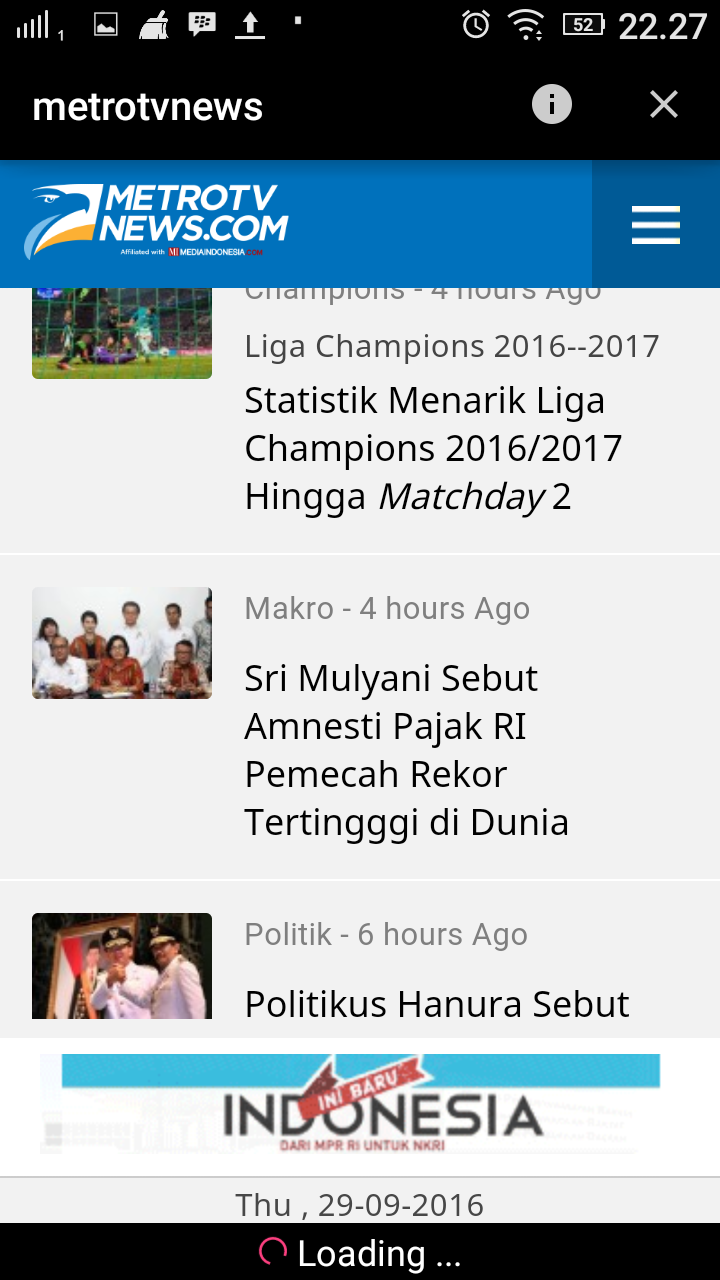Open the hamburger navigation menu
Screen dimensions: 720x1280
[656, 225]
